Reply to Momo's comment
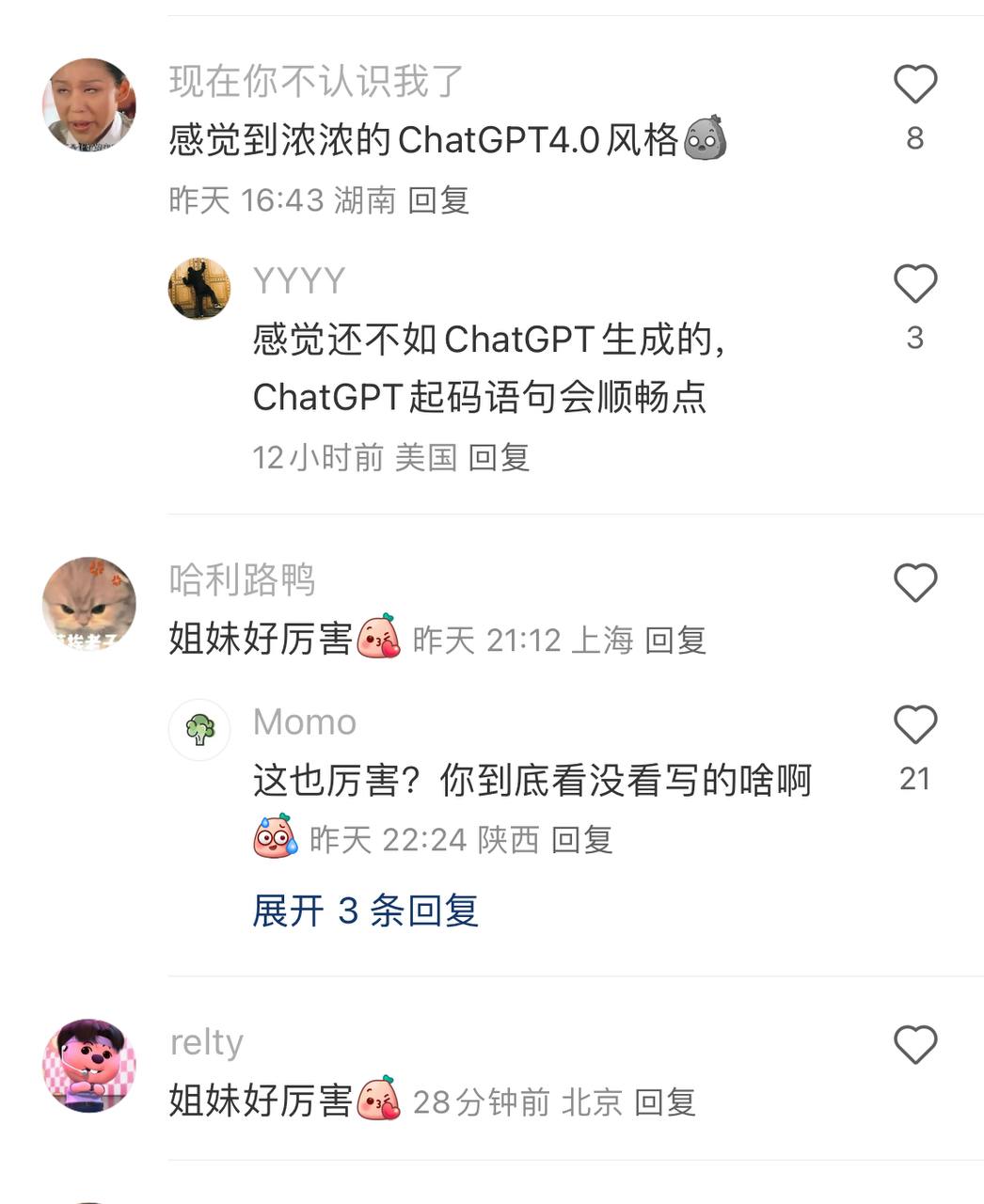 point(583,841)
